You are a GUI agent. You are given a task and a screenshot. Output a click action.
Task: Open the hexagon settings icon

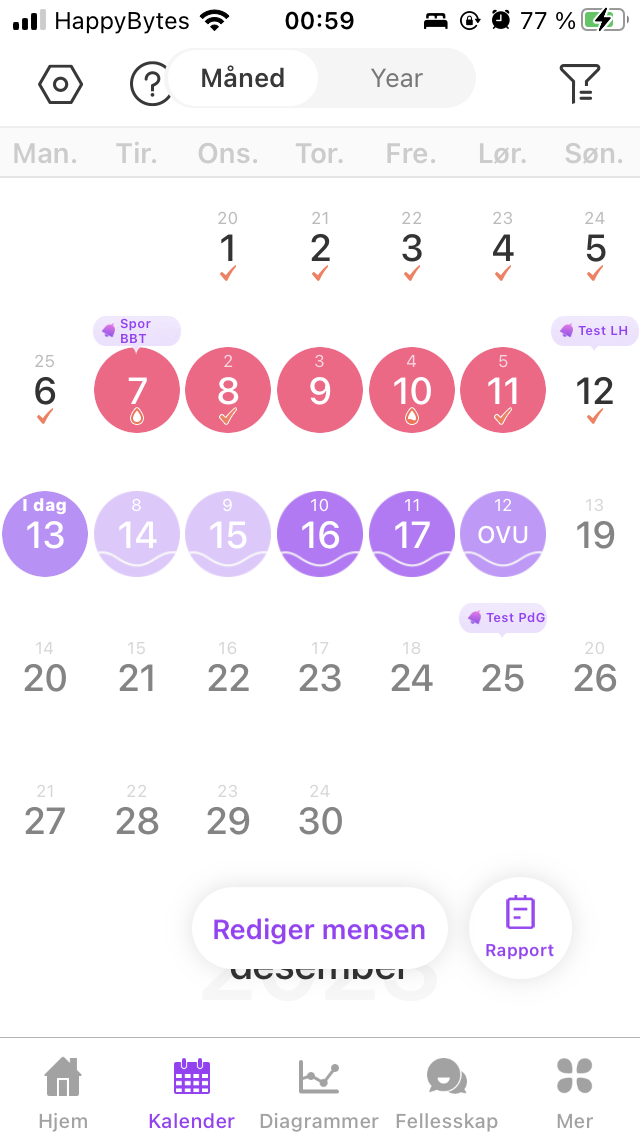click(x=60, y=84)
